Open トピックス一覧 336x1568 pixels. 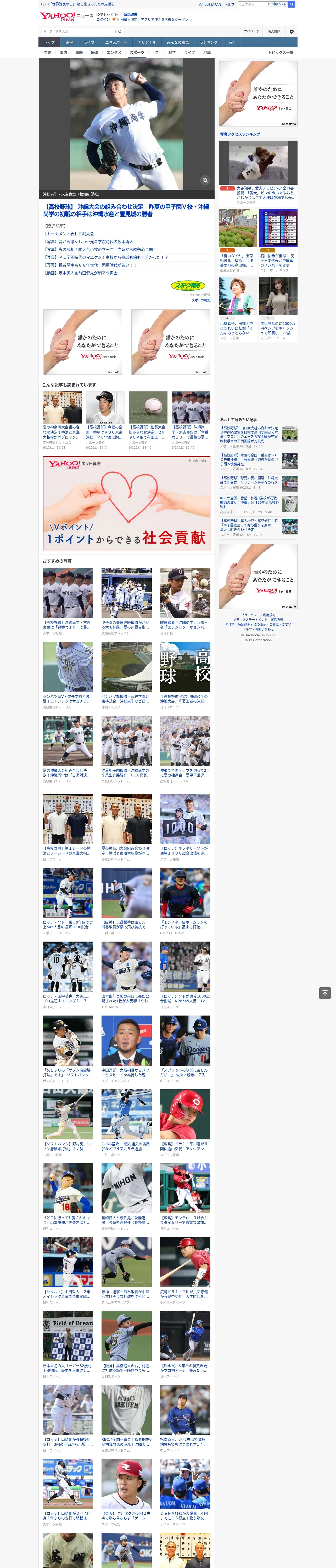(281, 52)
